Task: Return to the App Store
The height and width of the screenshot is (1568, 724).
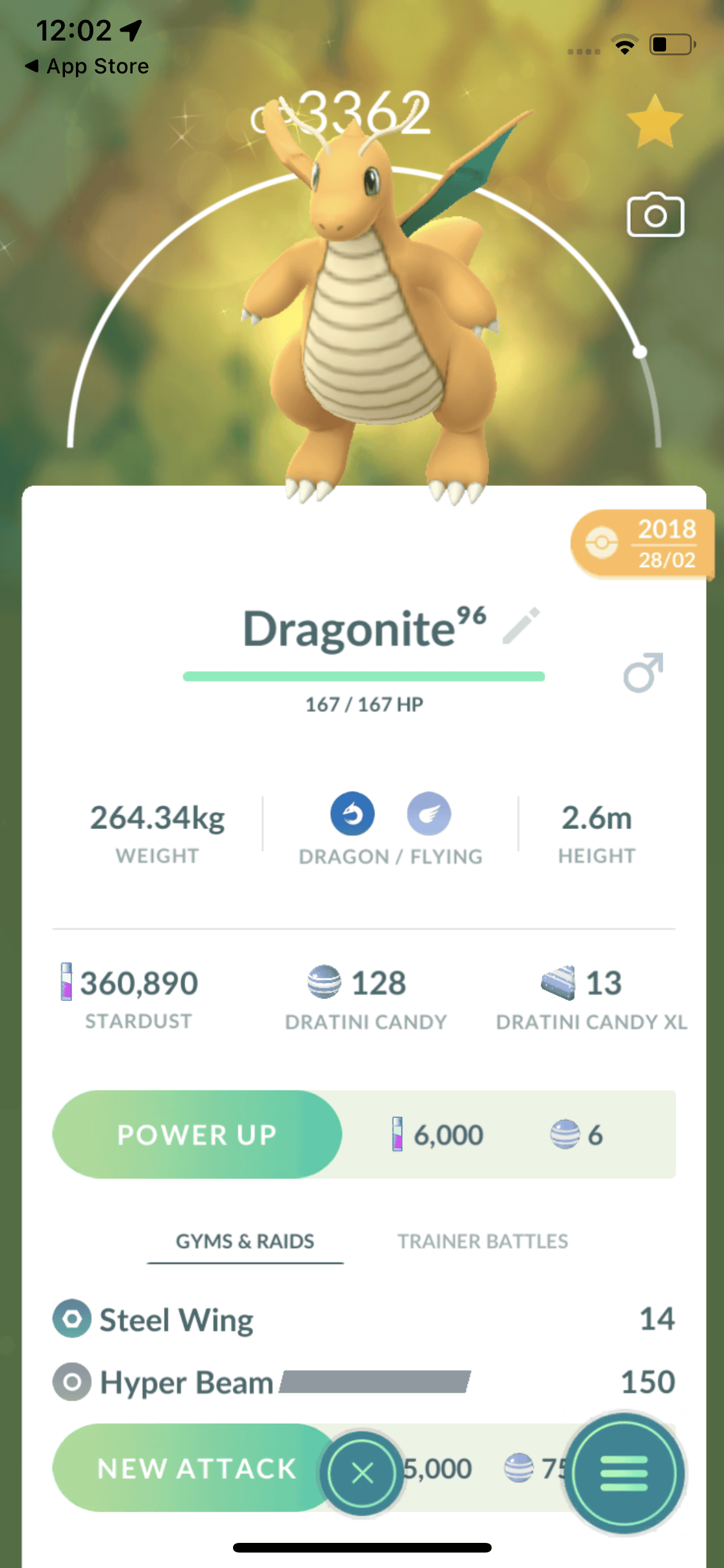Action: click(87, 66)
